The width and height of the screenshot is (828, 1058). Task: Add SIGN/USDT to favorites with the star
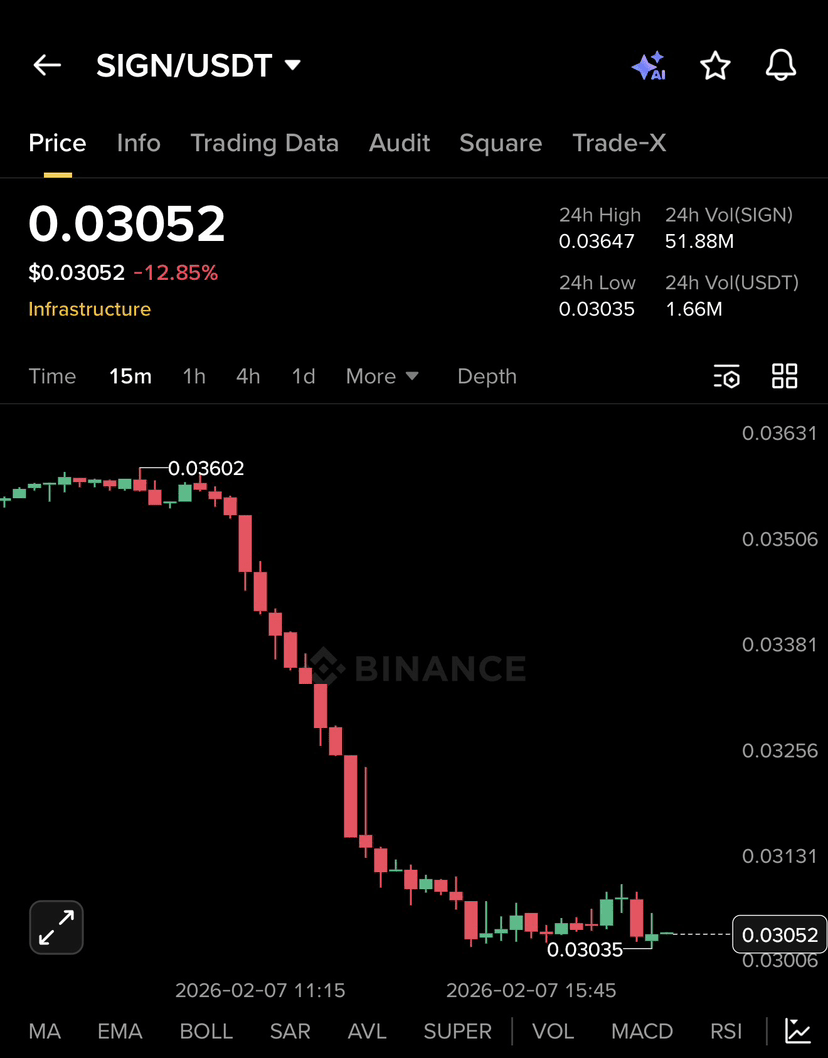point(715,66)
